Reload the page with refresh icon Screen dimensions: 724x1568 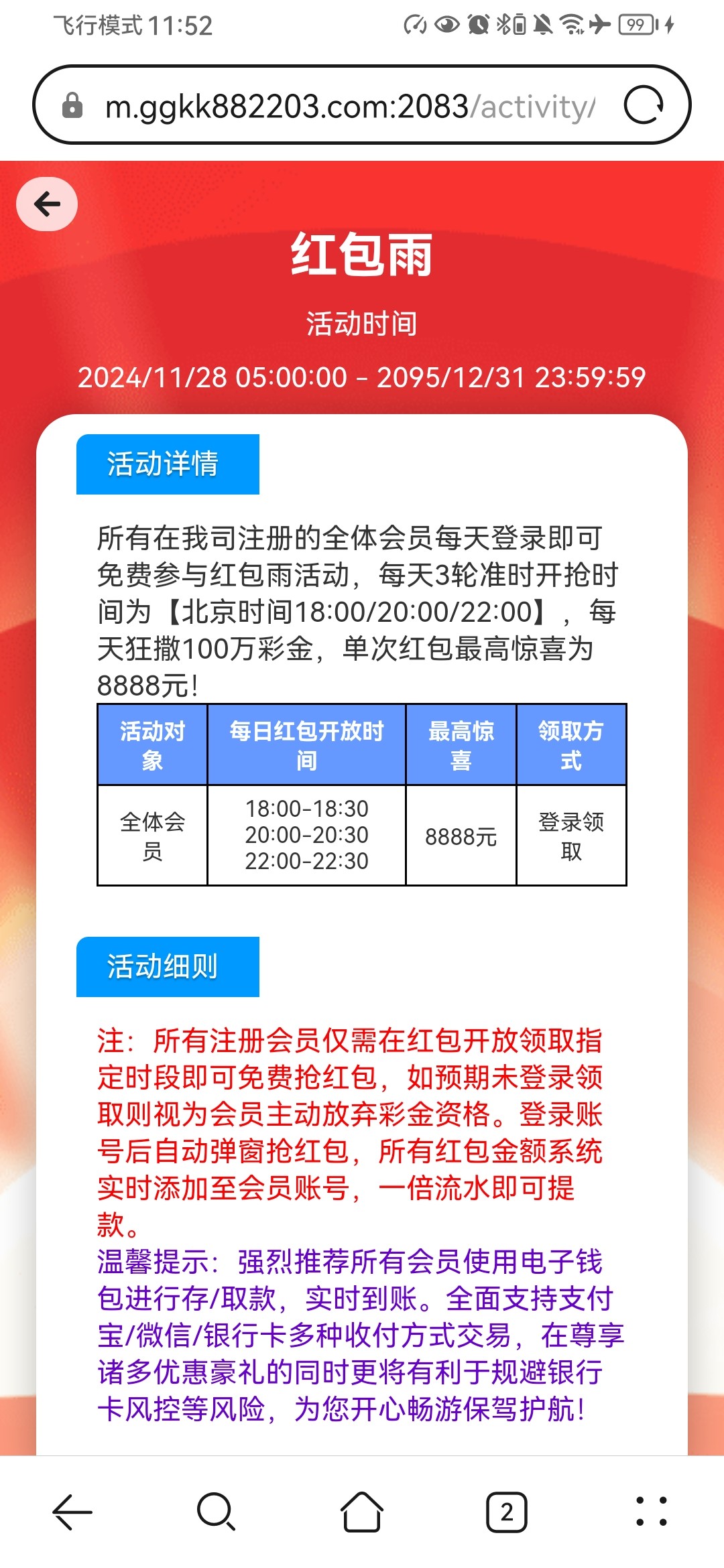(644, 105)
